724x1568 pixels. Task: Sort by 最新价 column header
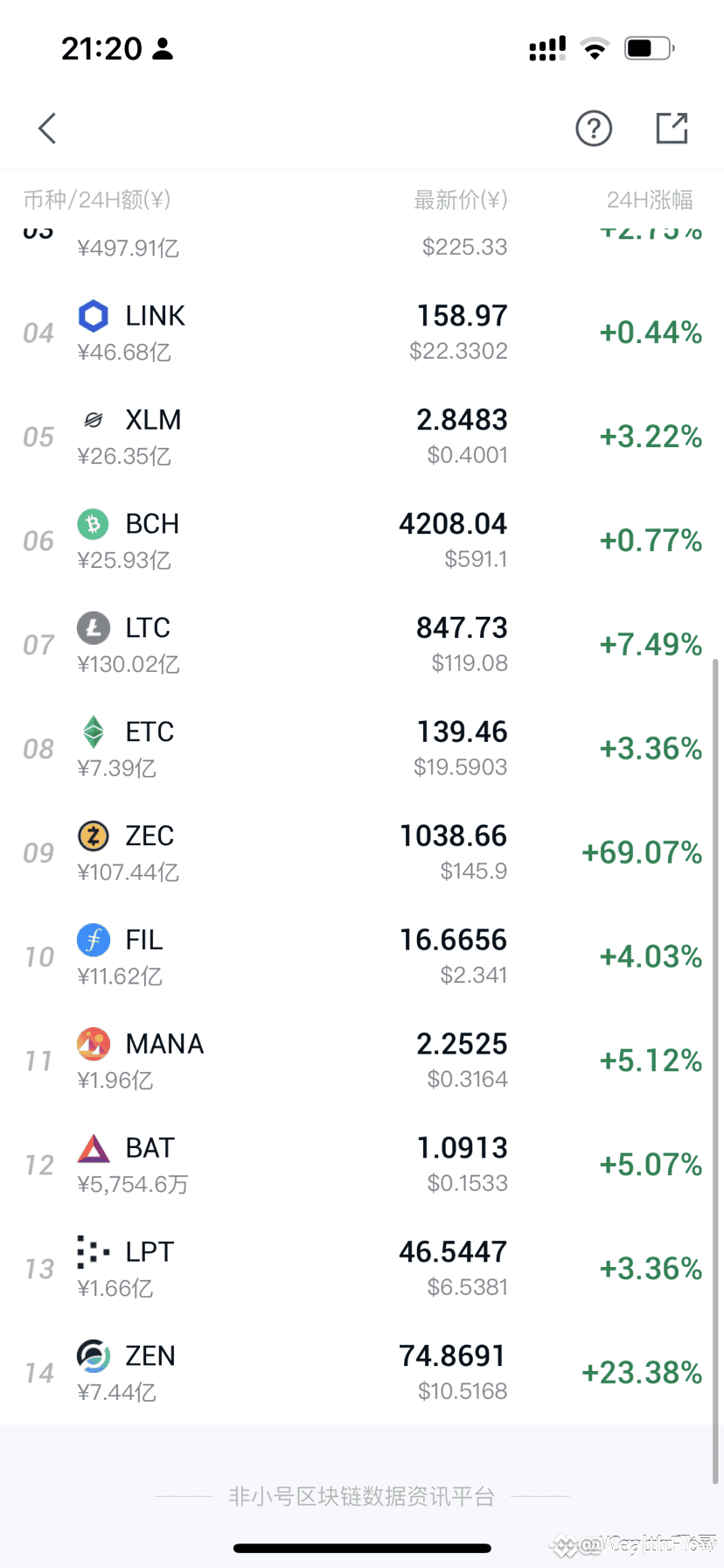coord(460,200)
